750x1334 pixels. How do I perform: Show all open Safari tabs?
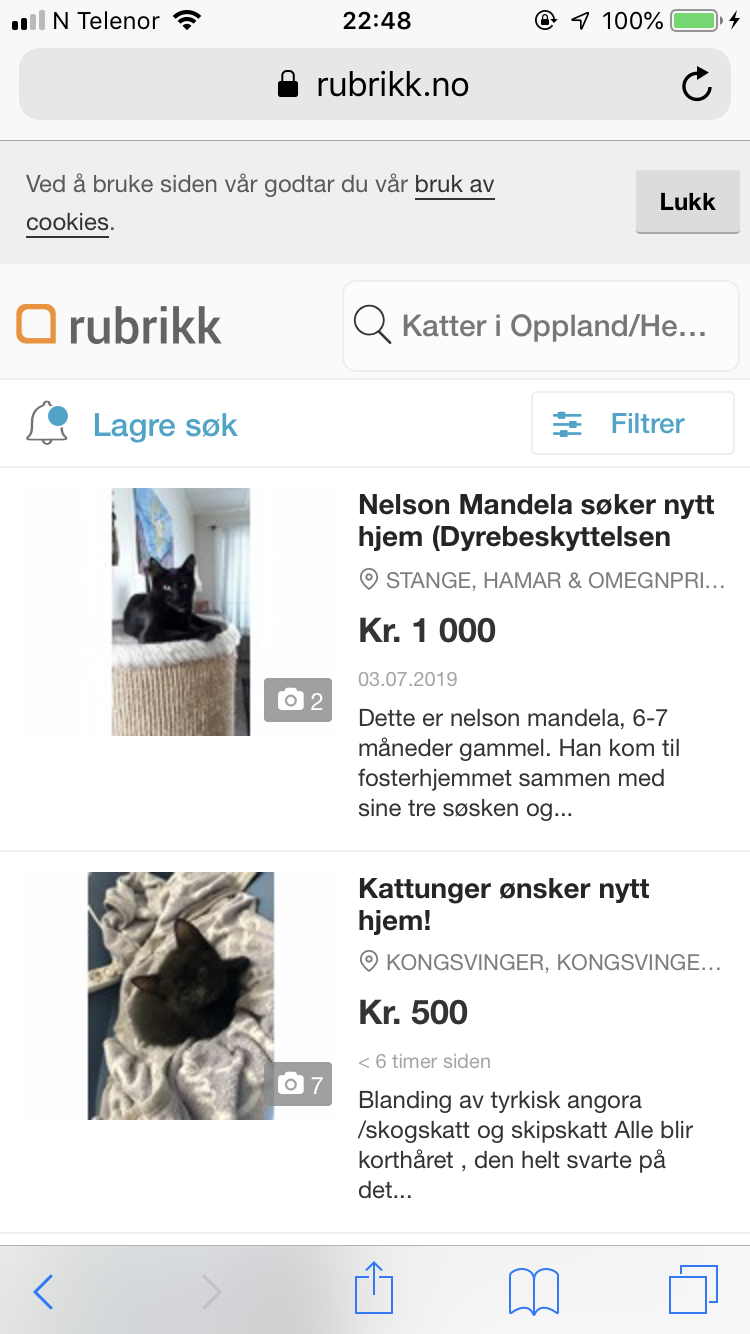[692, 1290]
